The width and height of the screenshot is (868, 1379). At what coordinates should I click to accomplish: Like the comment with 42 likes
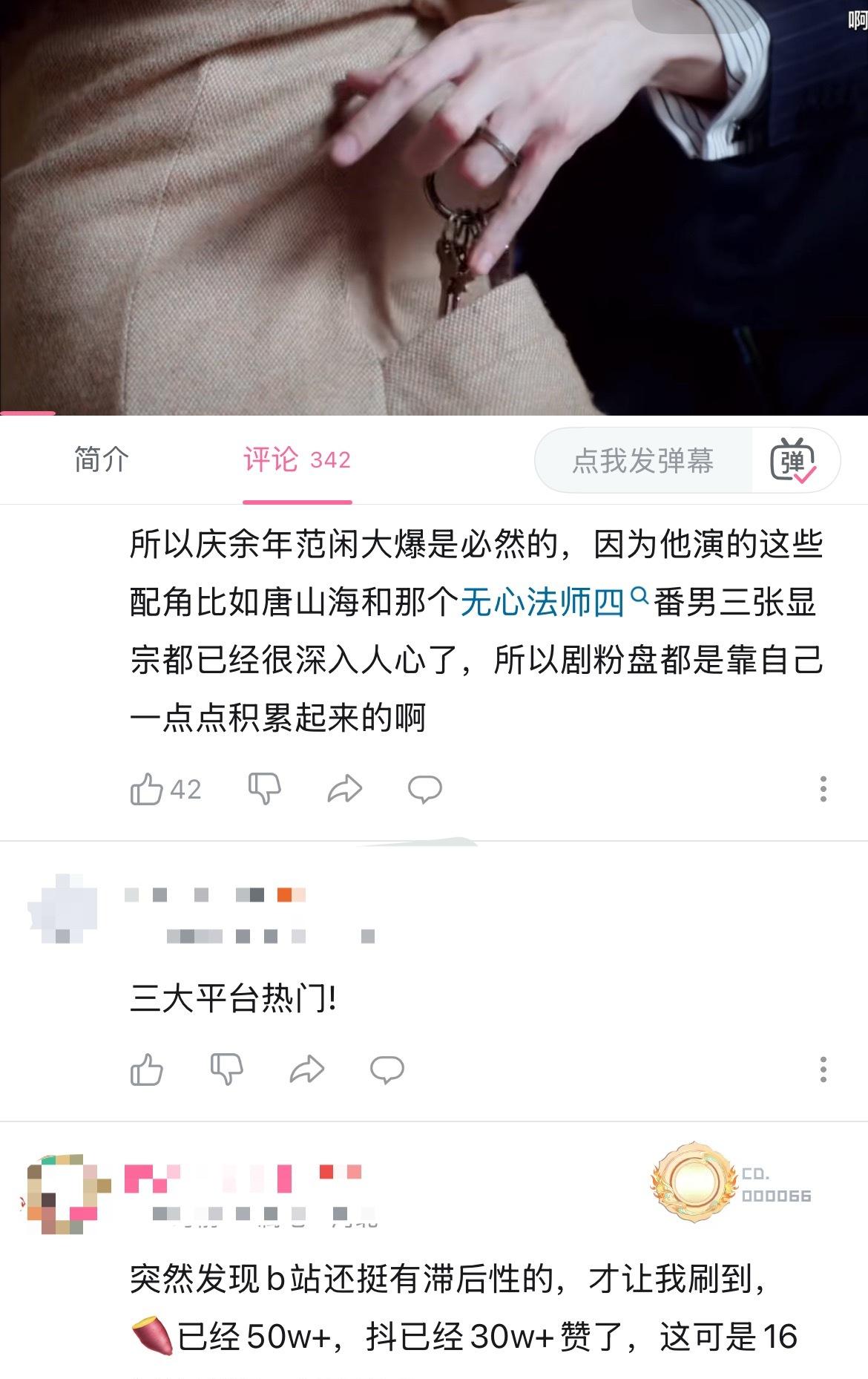148,789
